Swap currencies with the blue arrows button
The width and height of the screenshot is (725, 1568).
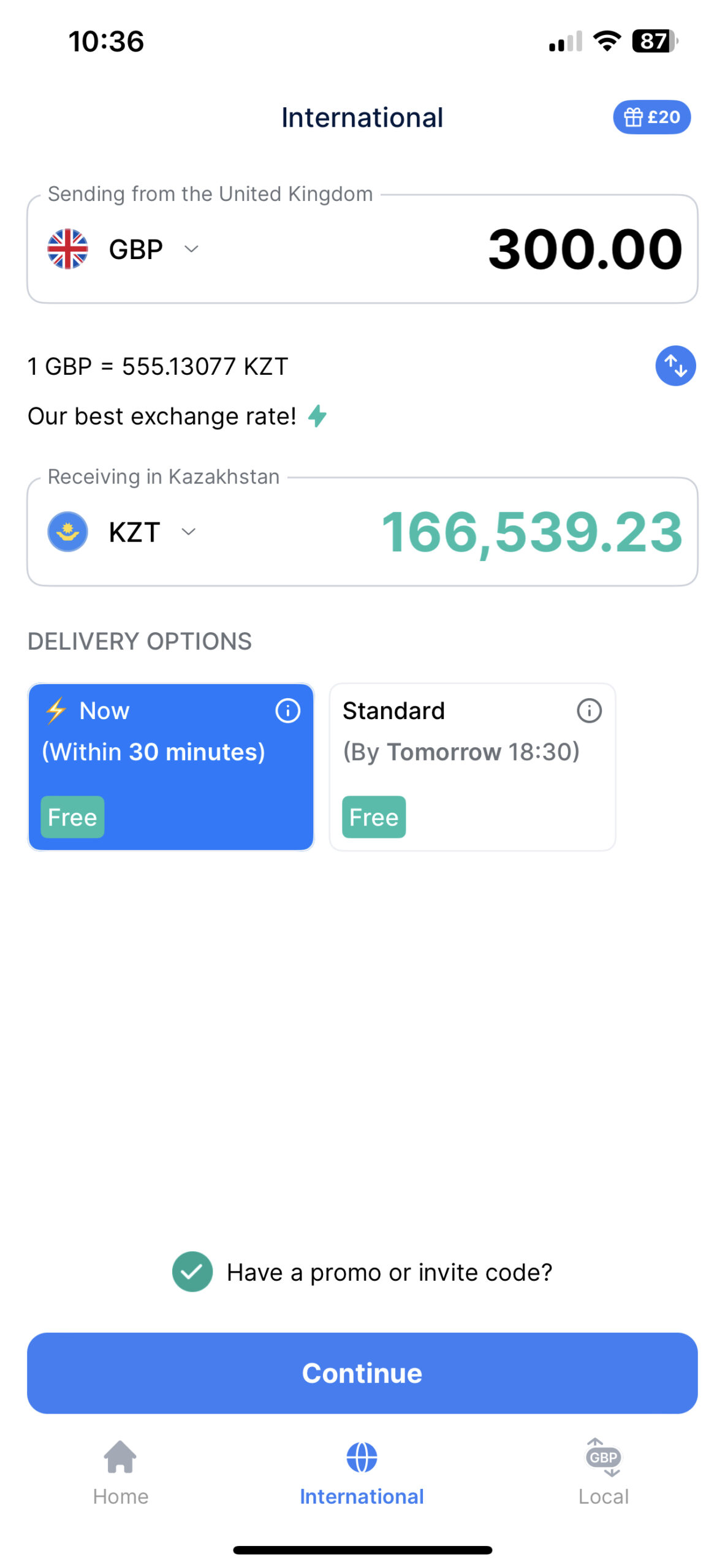pos(675,366)
